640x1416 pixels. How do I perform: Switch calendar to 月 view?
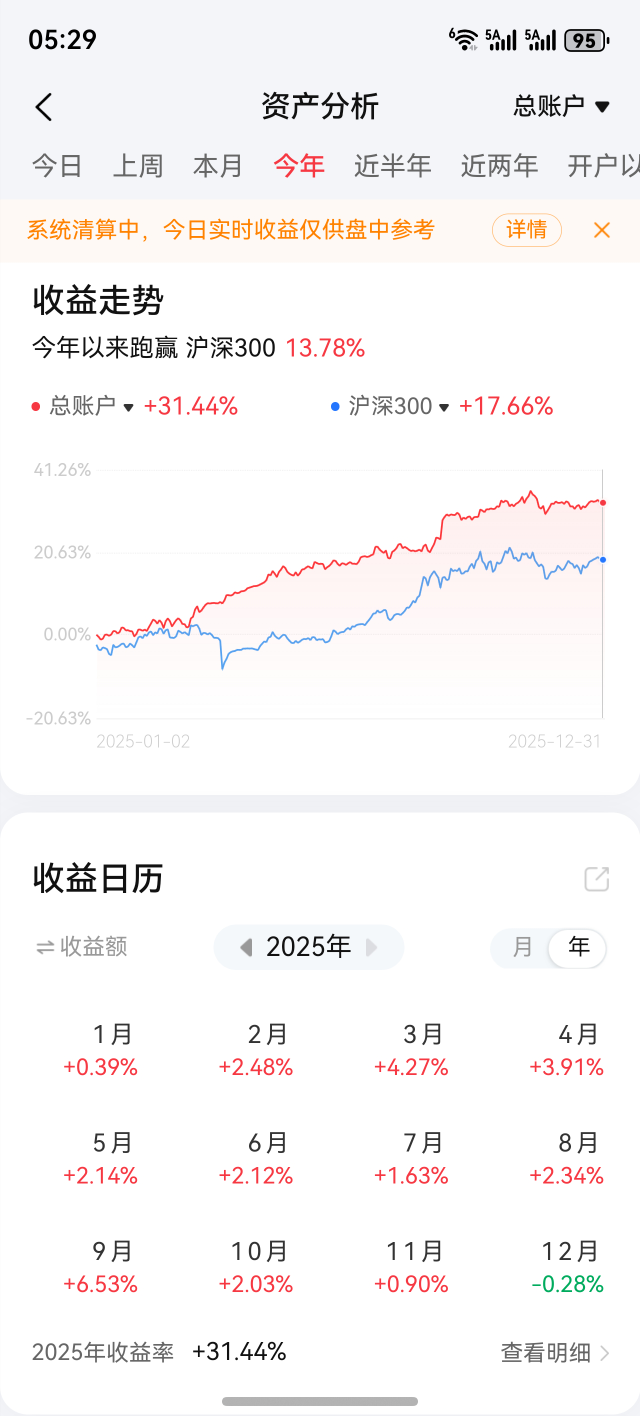pos(522,947)
